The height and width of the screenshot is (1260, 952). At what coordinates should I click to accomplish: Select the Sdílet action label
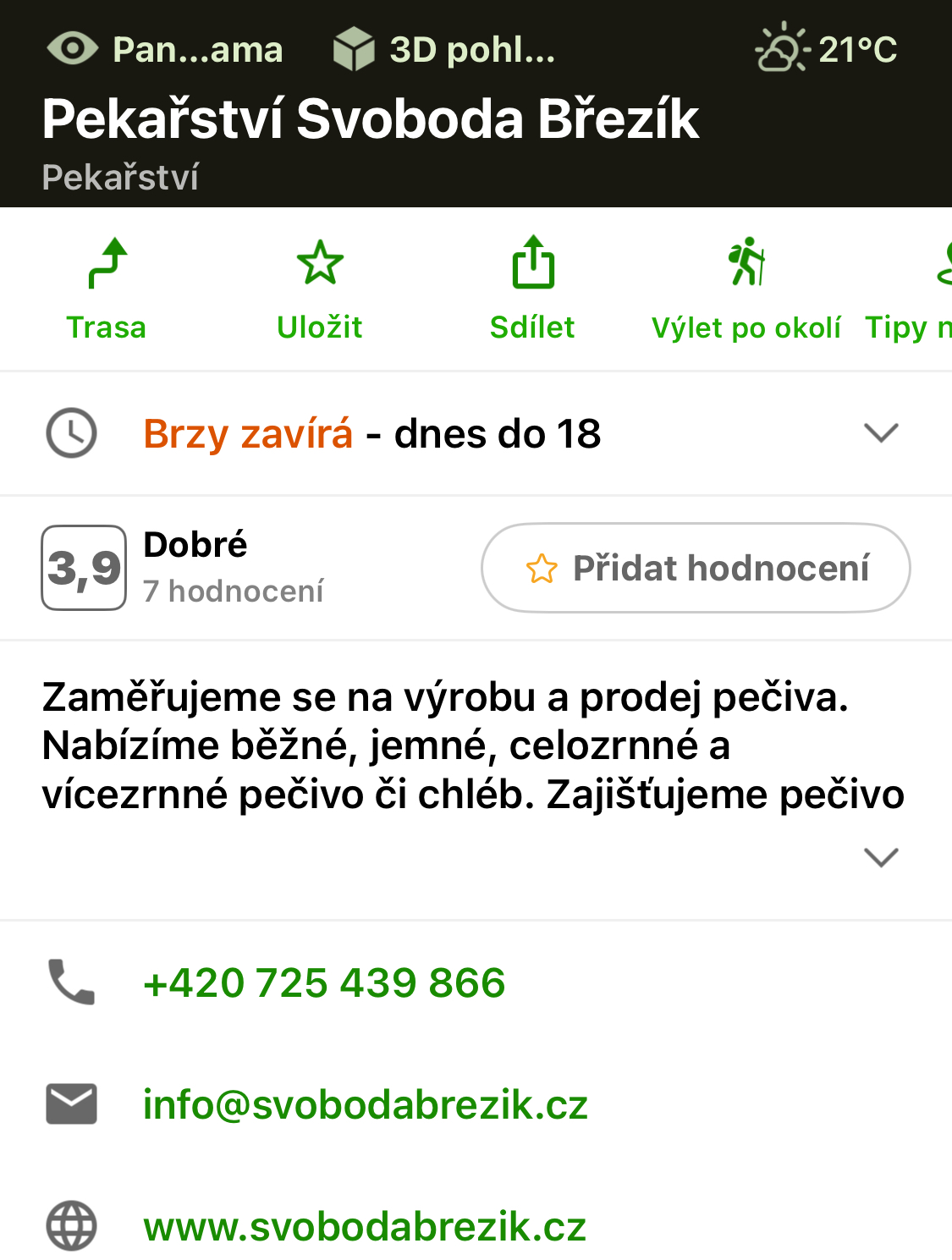[532, 327]
